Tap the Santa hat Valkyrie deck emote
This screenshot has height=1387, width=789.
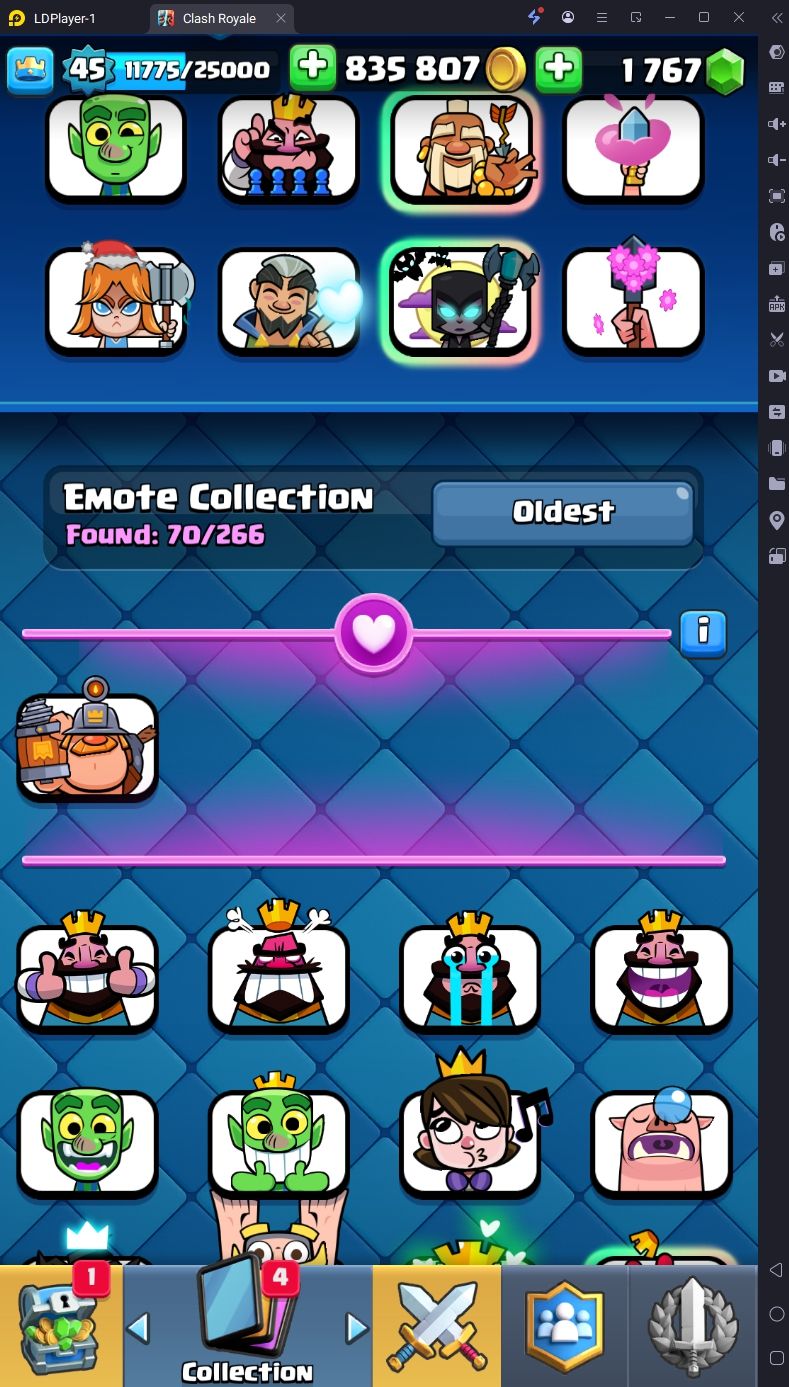click(x=117, y=300)
